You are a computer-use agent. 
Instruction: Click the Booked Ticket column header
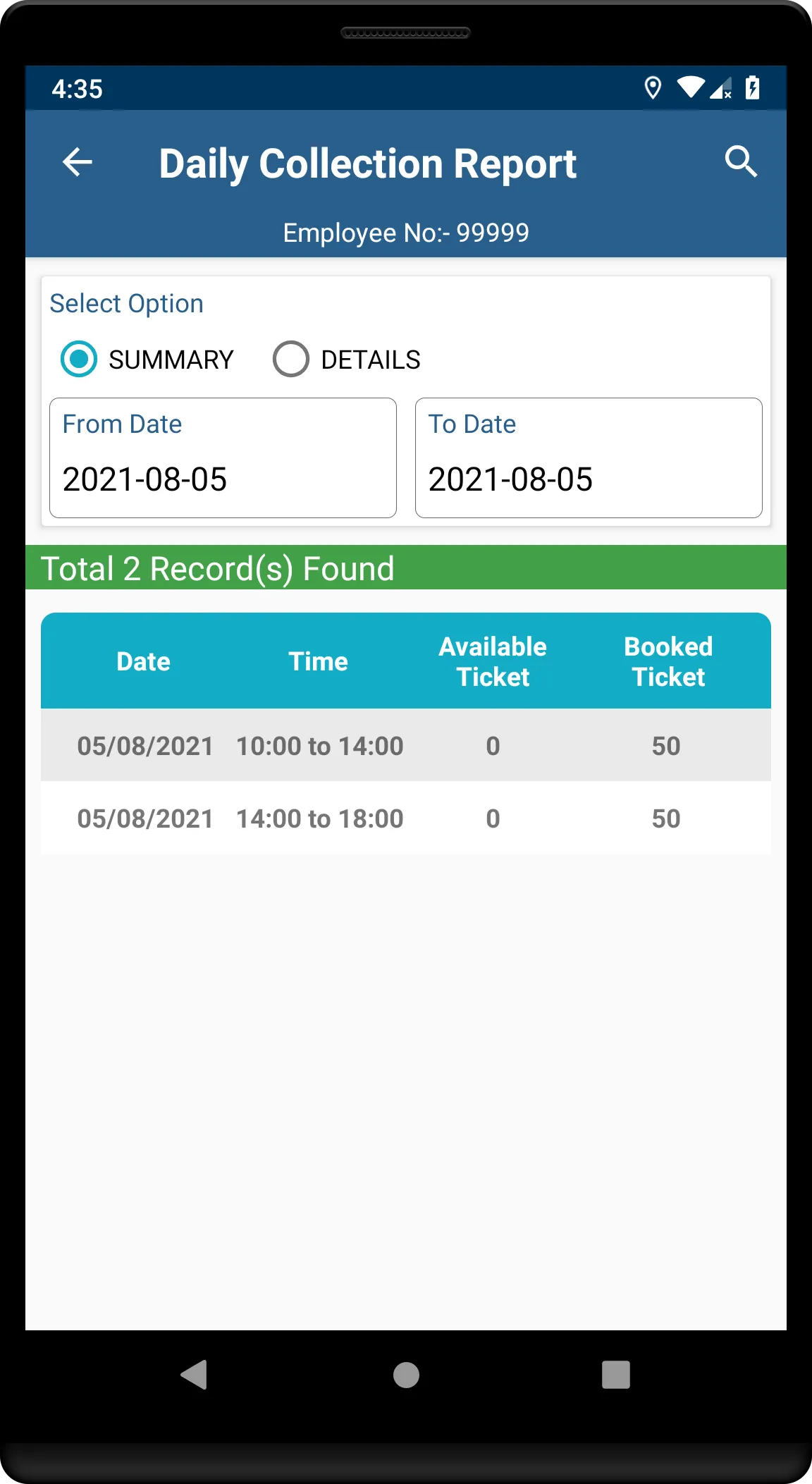coord(668,661)
